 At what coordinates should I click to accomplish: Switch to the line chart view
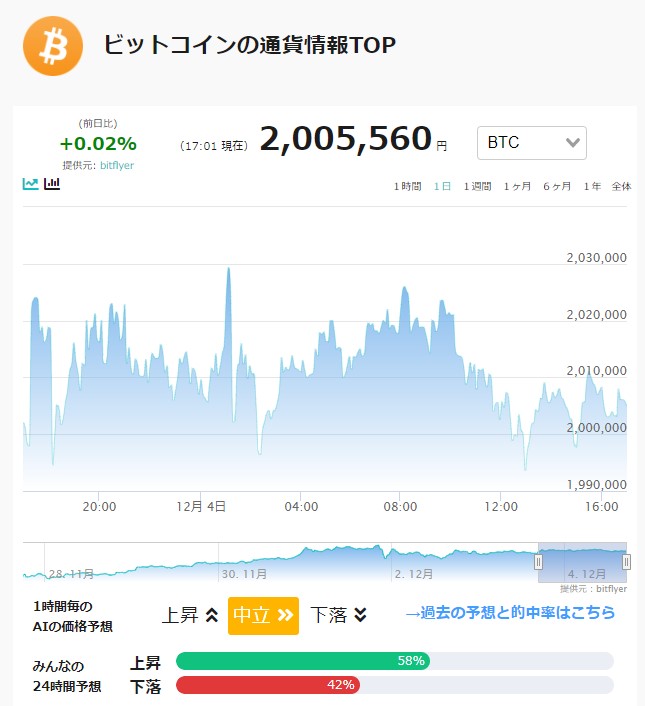[30, 184]
